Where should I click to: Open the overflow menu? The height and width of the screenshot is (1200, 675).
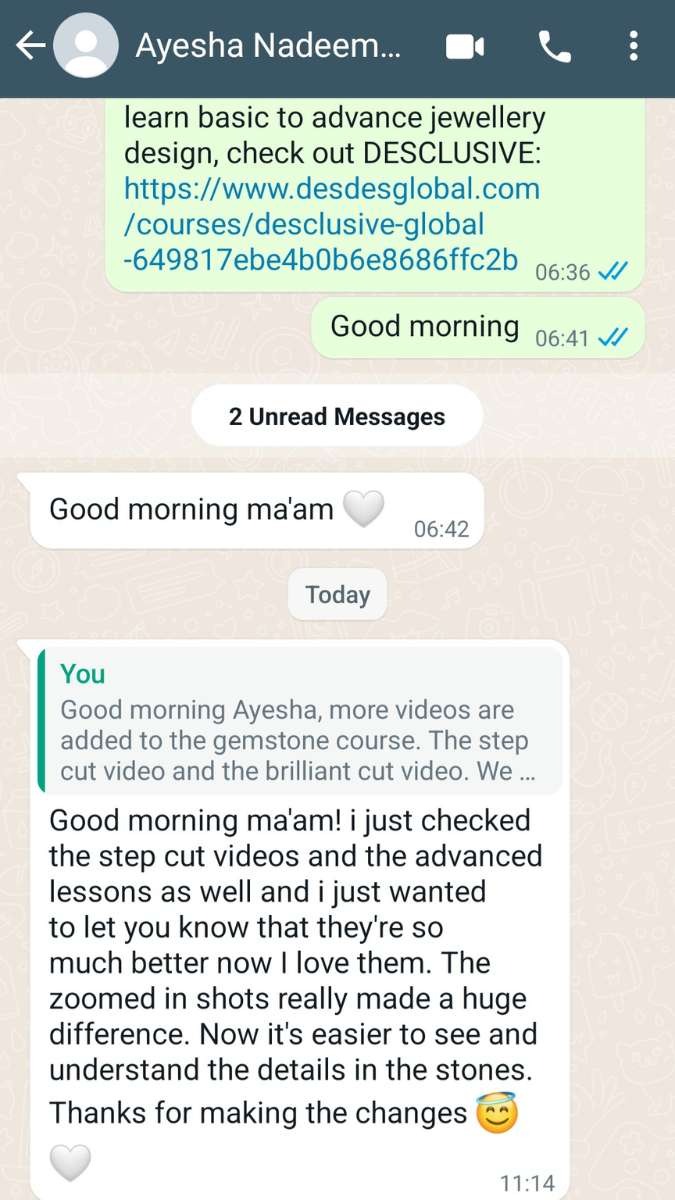633,46
